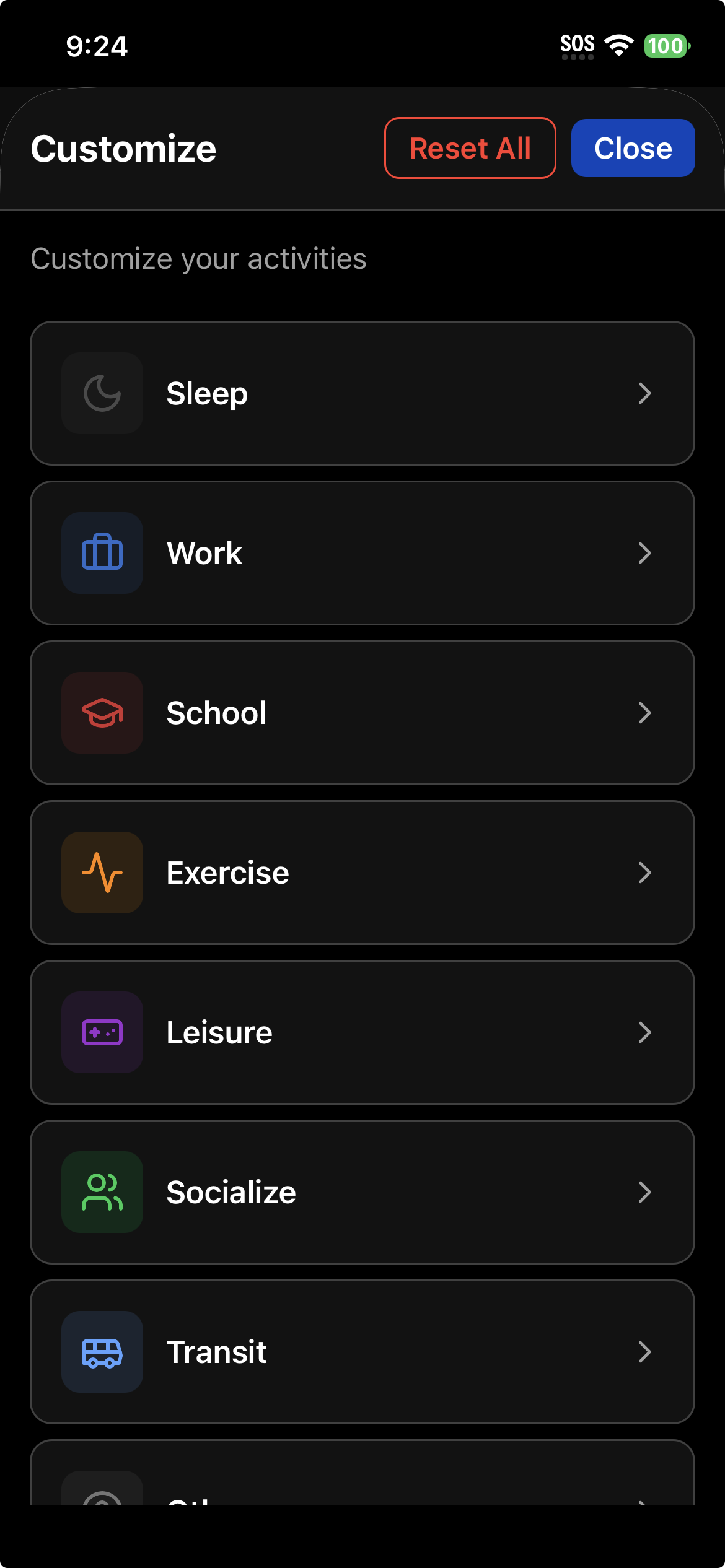This screenshot has width=725, height=1568.
Task: Tap the Customize title heading
Action: coord(123,149)
